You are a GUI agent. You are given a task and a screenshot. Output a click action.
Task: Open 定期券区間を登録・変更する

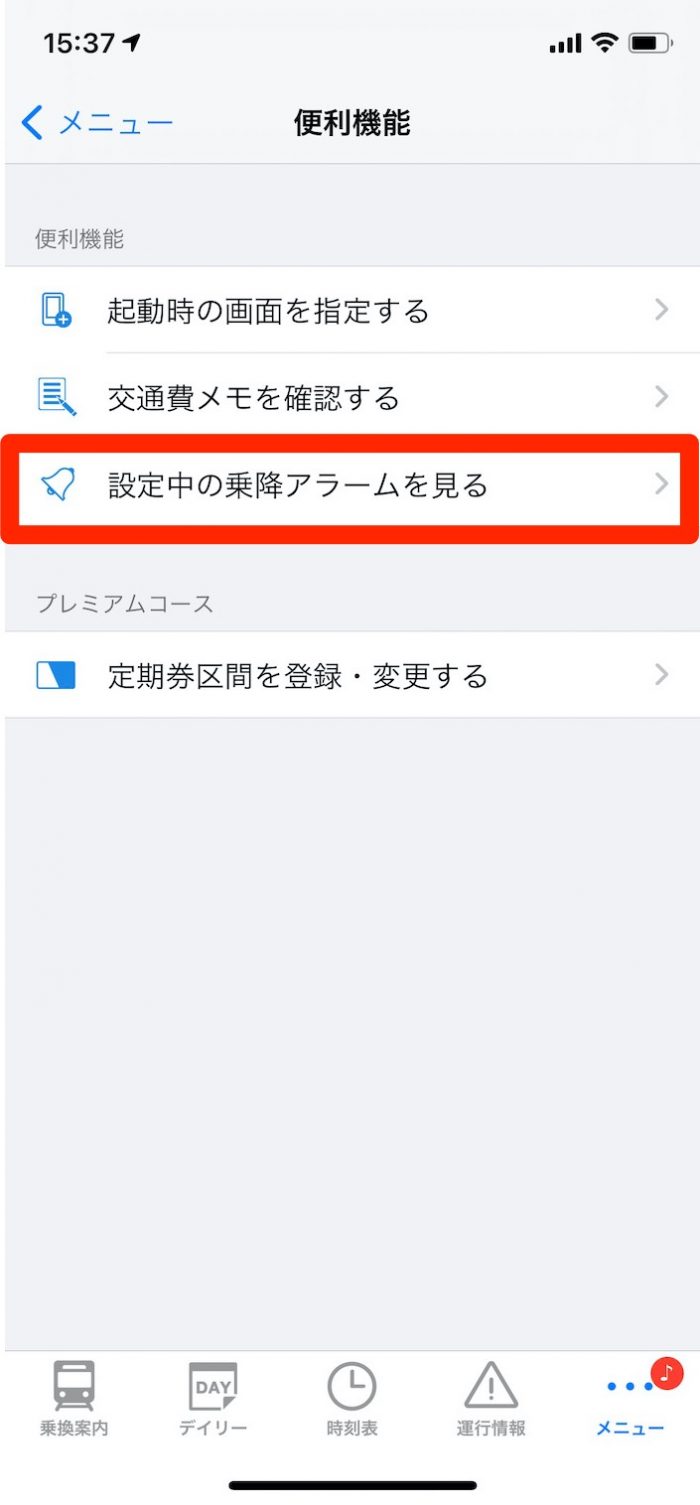point(350,676)
